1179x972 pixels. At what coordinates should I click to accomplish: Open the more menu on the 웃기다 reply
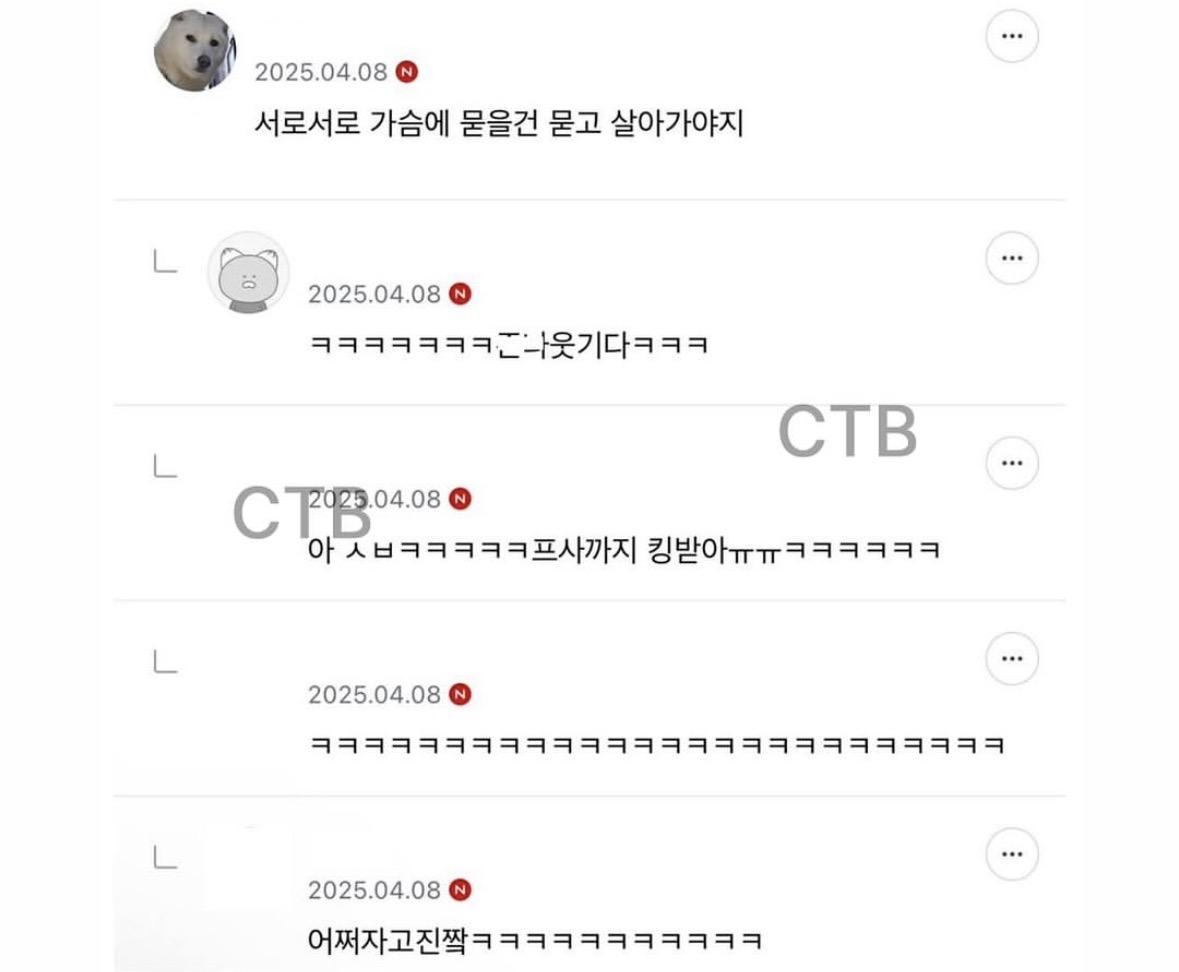point(1012,258)
